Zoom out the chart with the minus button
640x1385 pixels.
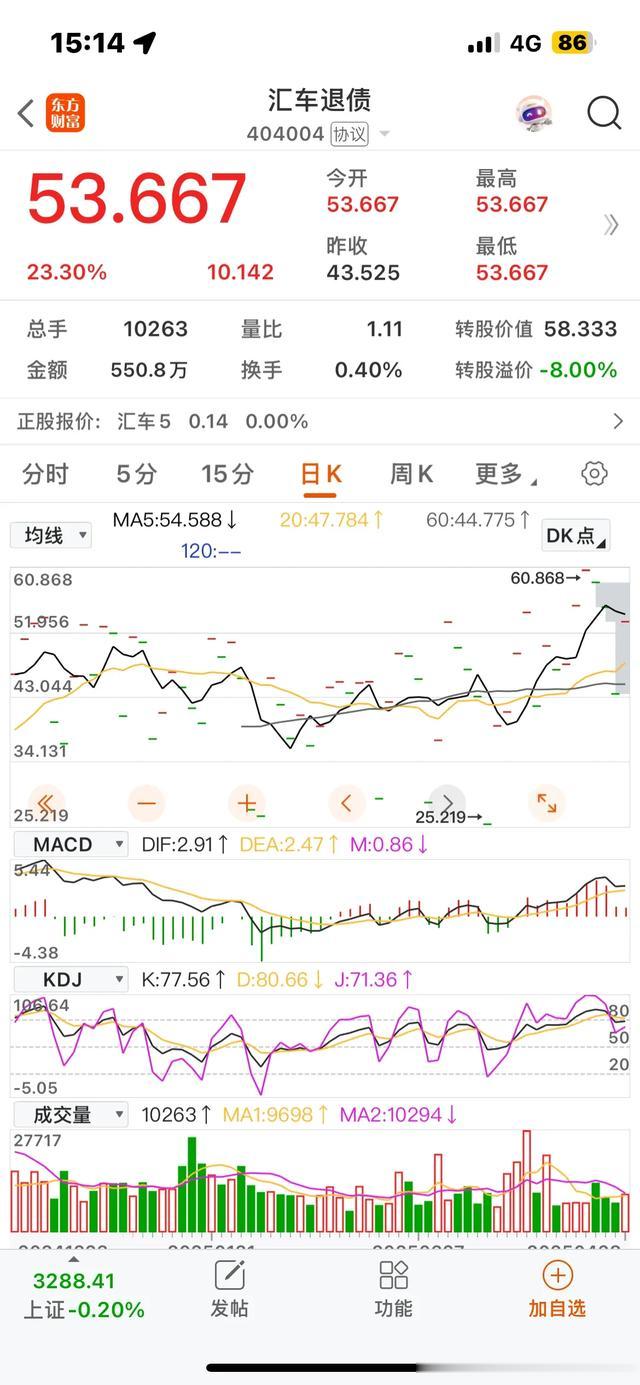click(x=147, y=802)
